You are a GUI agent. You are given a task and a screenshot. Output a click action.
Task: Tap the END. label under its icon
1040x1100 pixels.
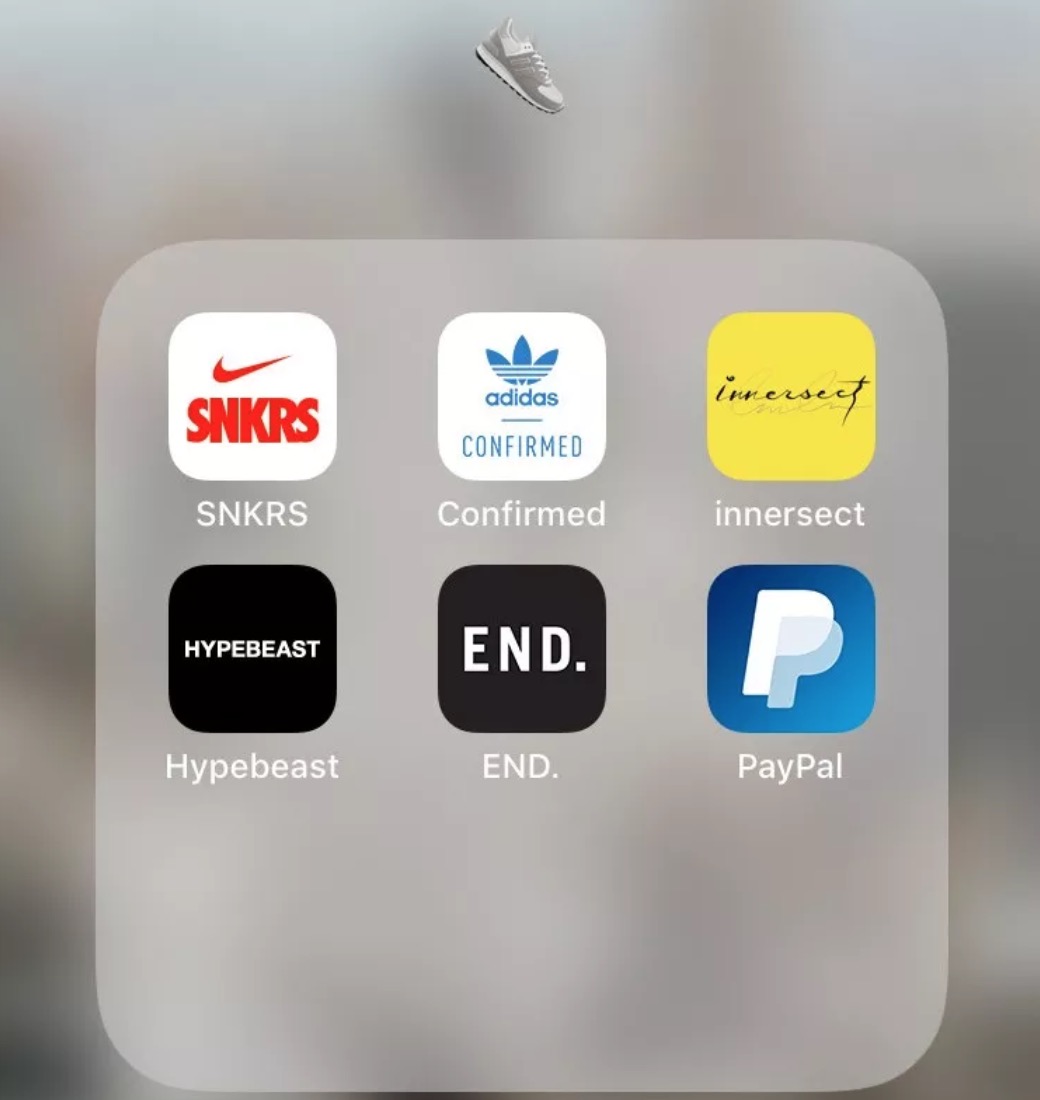(x=522, y=767)
